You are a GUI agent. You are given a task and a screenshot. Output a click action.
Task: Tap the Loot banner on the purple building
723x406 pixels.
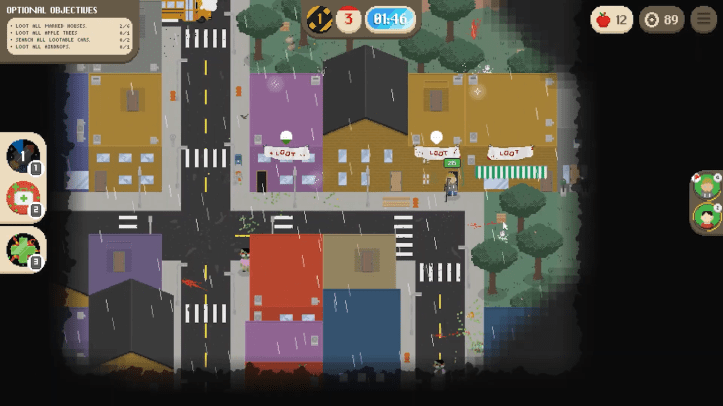tap(286, 153)
